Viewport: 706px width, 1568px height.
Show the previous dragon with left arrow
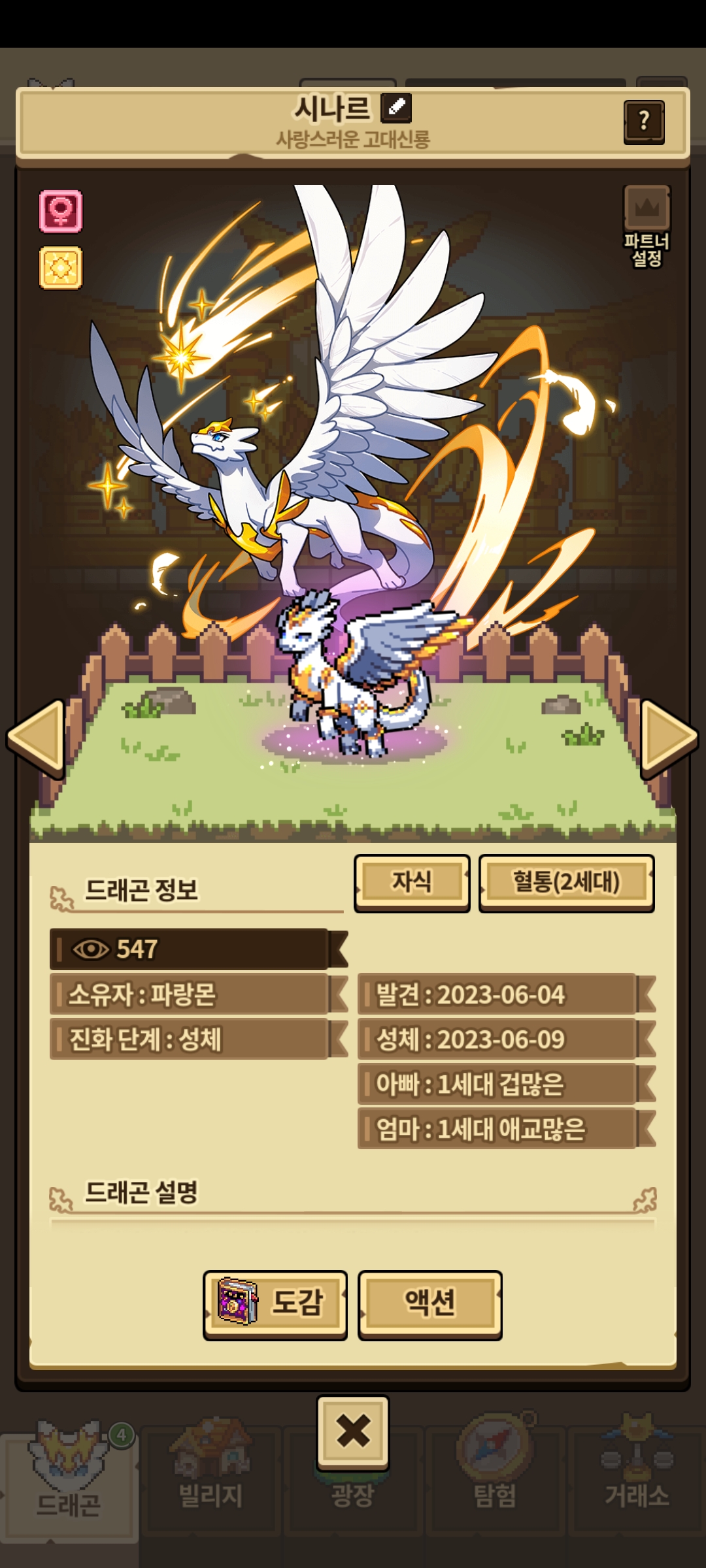[x=37, y=738]
